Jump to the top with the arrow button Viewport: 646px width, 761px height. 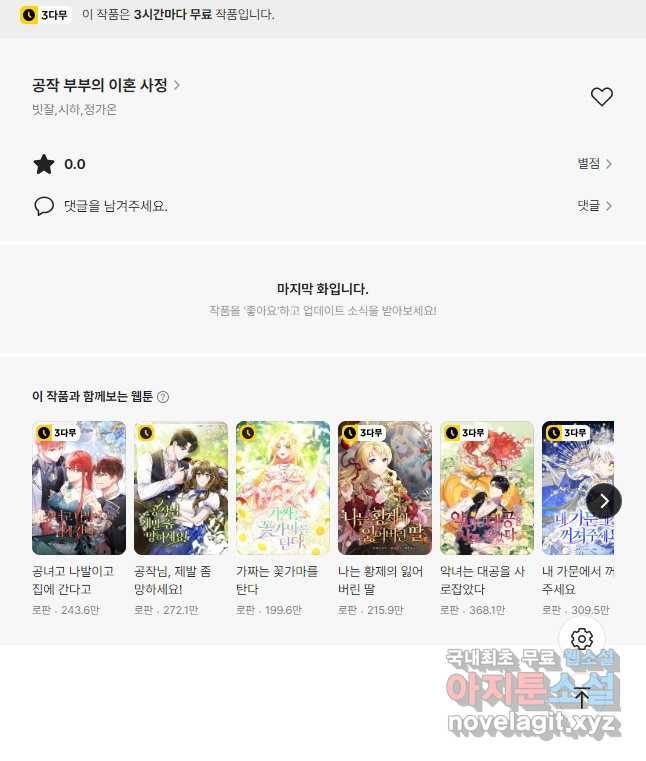(x=582, y=697)
